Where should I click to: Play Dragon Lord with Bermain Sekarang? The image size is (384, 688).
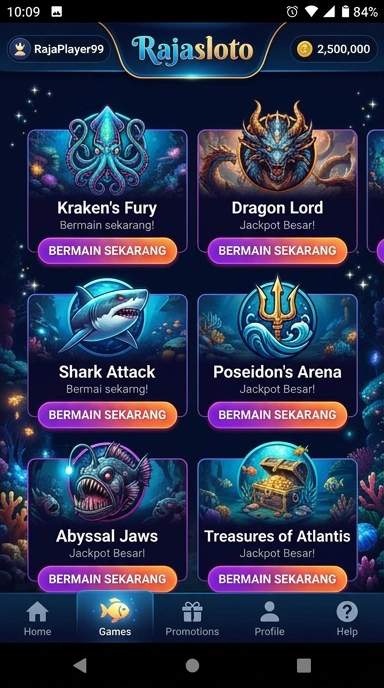[x=277, y=251]
